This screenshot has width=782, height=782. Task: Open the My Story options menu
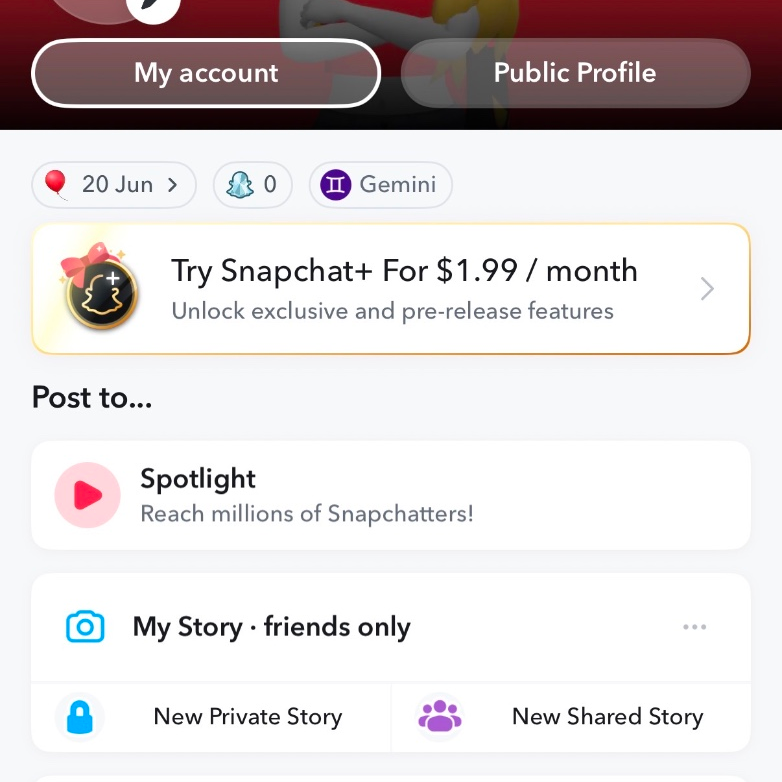(x=694, y=627)
